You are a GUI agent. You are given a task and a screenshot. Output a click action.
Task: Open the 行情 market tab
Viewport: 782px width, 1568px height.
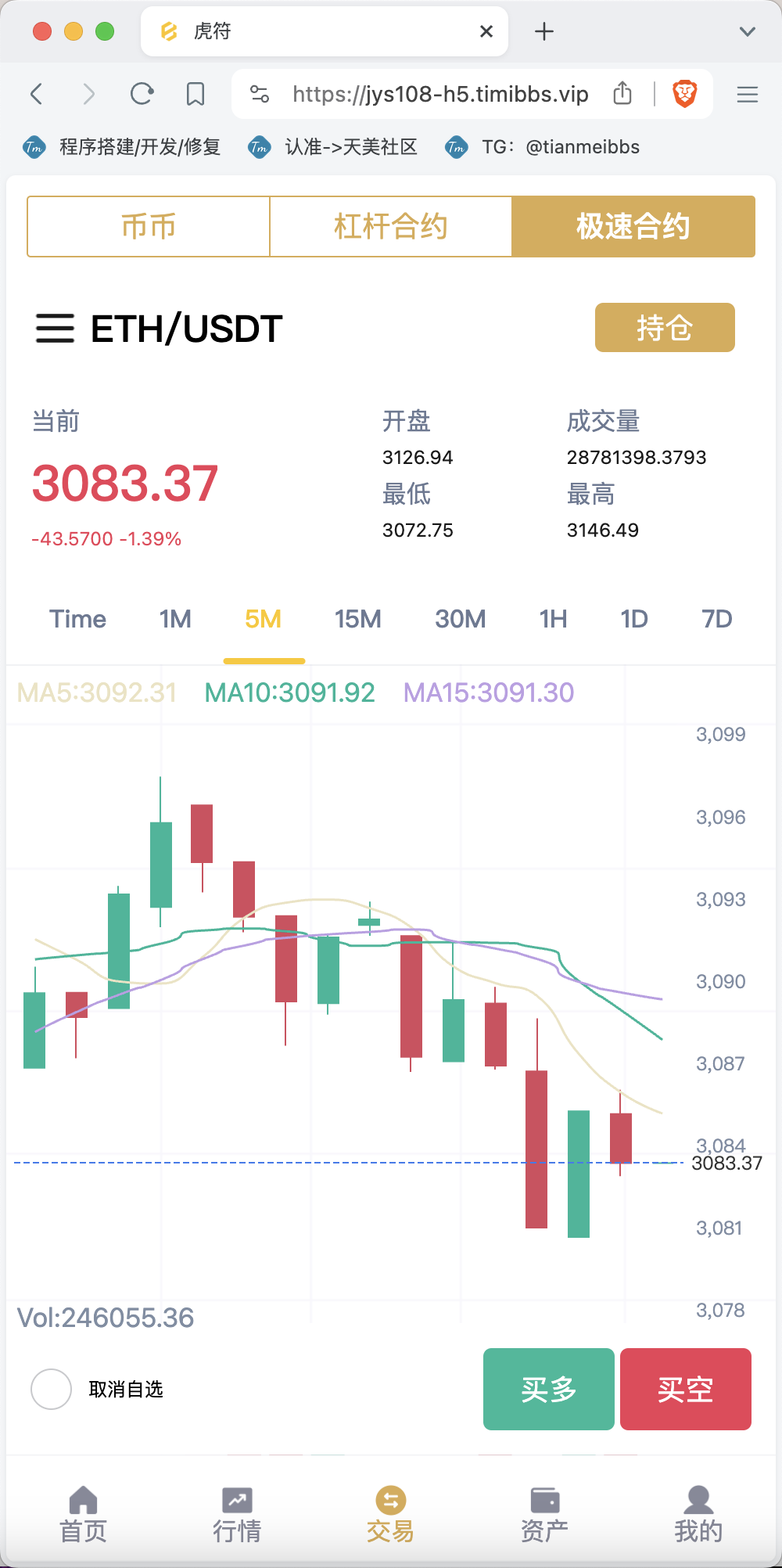click(237, 1515)
